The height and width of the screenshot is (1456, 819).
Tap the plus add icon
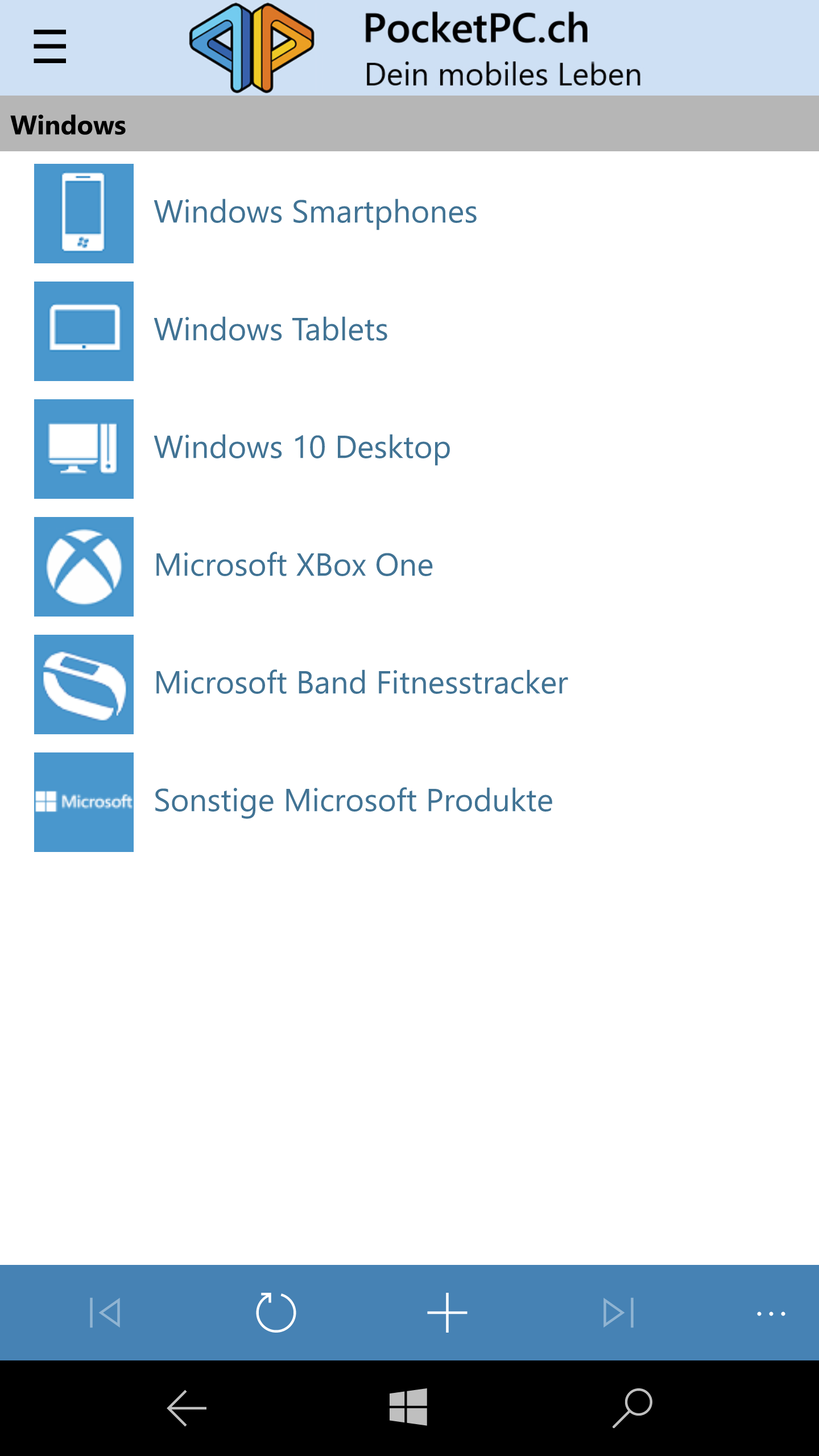click(447, 1312)
